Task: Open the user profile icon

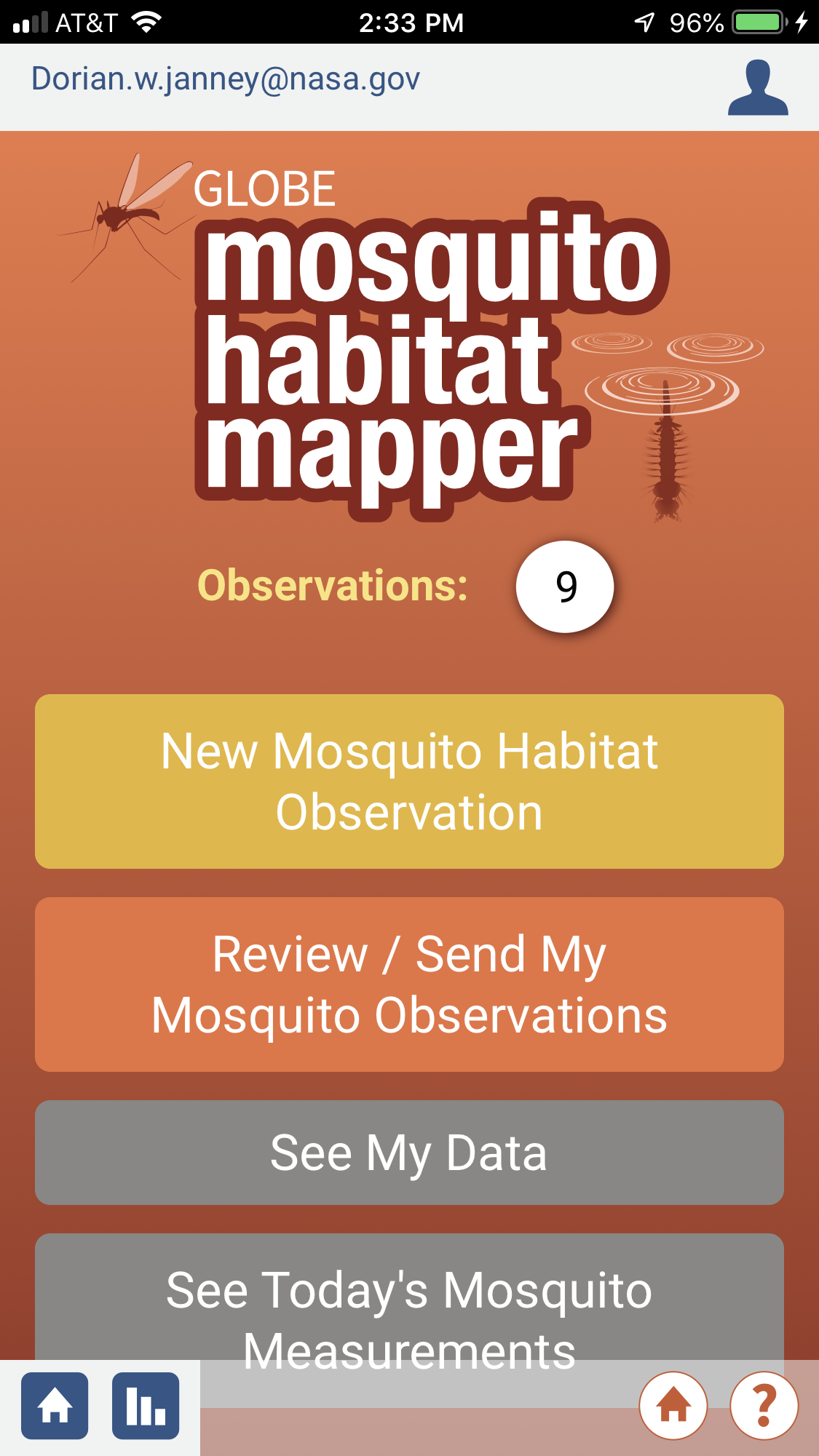Action: click(757, 87)
